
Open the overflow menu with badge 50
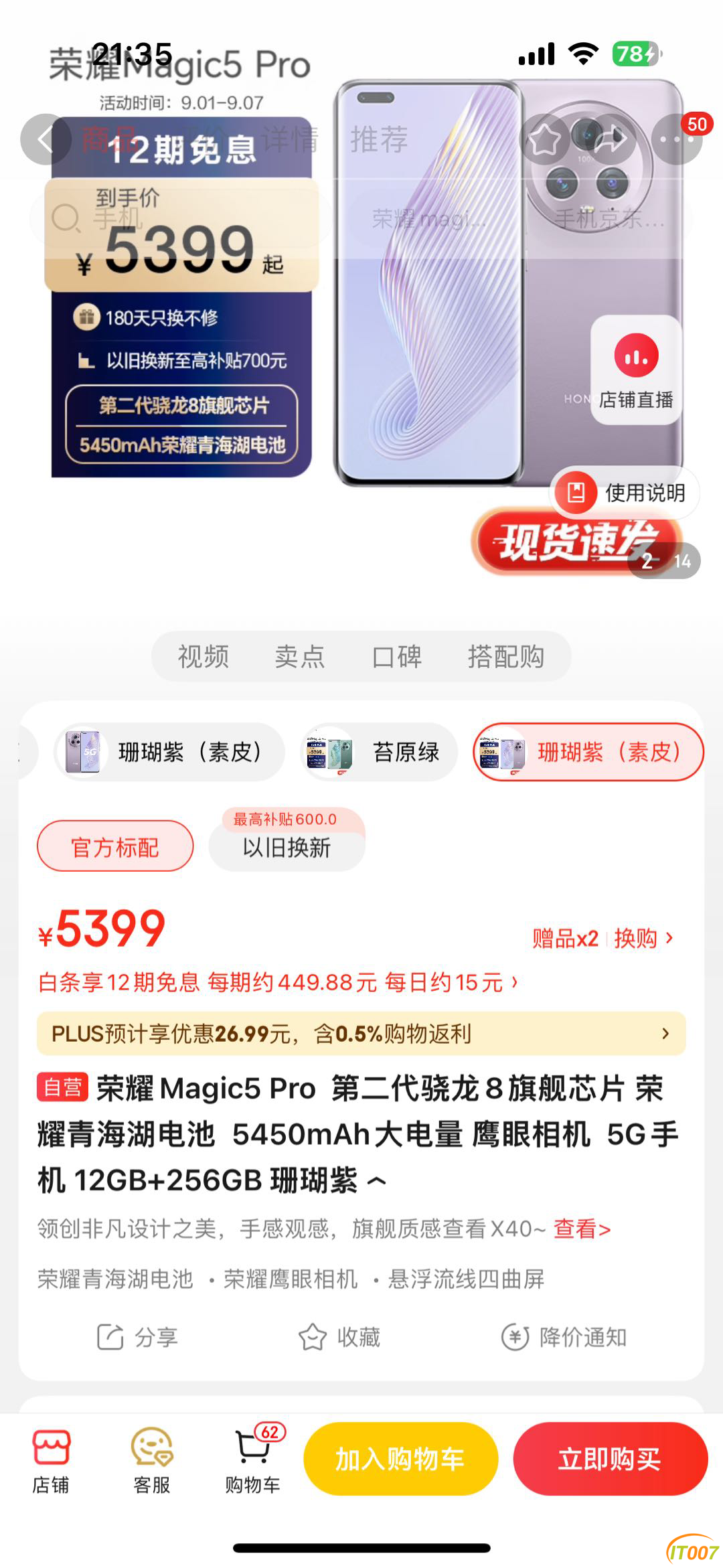(676, 140)
